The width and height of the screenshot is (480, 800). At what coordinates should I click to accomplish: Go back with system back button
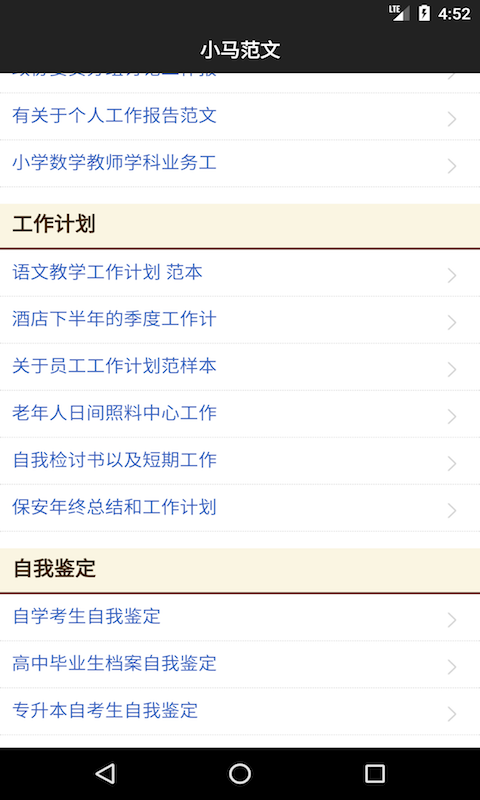105,773
